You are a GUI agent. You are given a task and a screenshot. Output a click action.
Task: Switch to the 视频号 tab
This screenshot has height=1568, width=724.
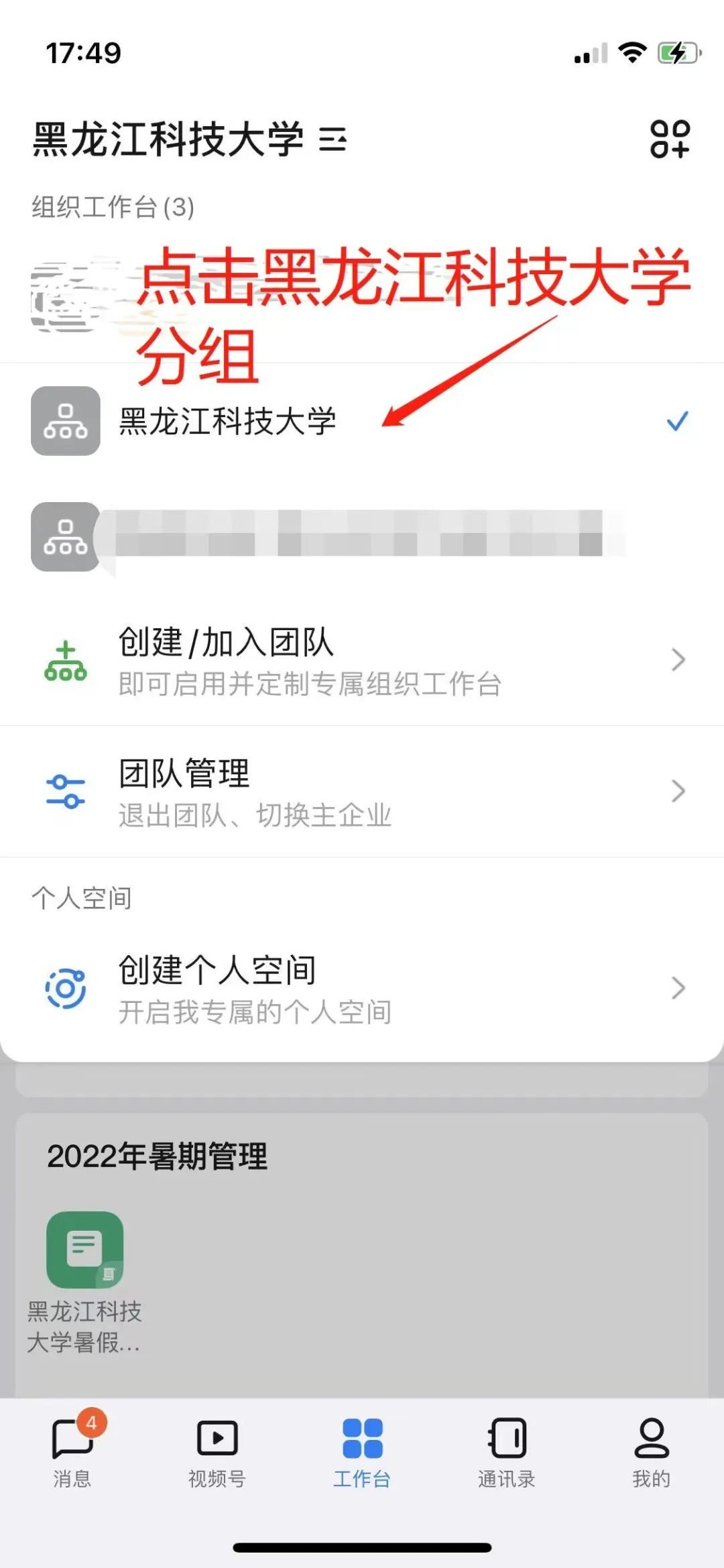tap(217, 1451)
